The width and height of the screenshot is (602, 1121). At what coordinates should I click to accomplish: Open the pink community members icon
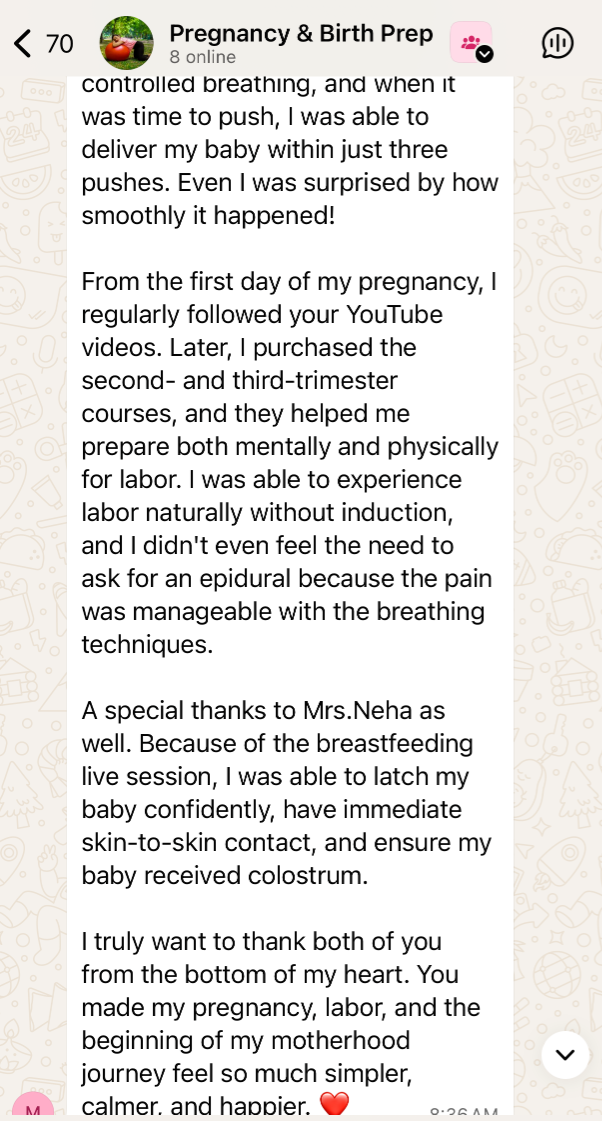coord(471,42)
